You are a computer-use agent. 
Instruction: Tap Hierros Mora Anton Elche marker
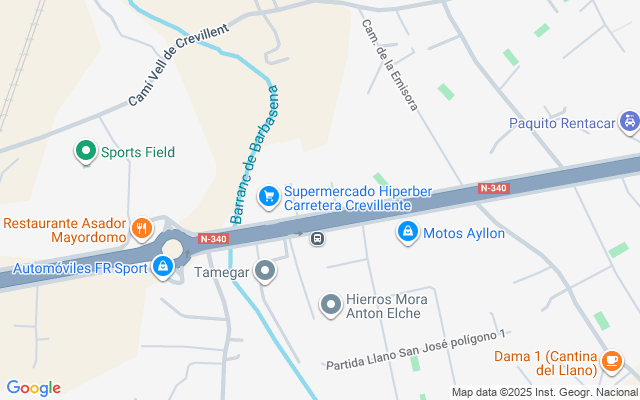(x=331, y=305)
